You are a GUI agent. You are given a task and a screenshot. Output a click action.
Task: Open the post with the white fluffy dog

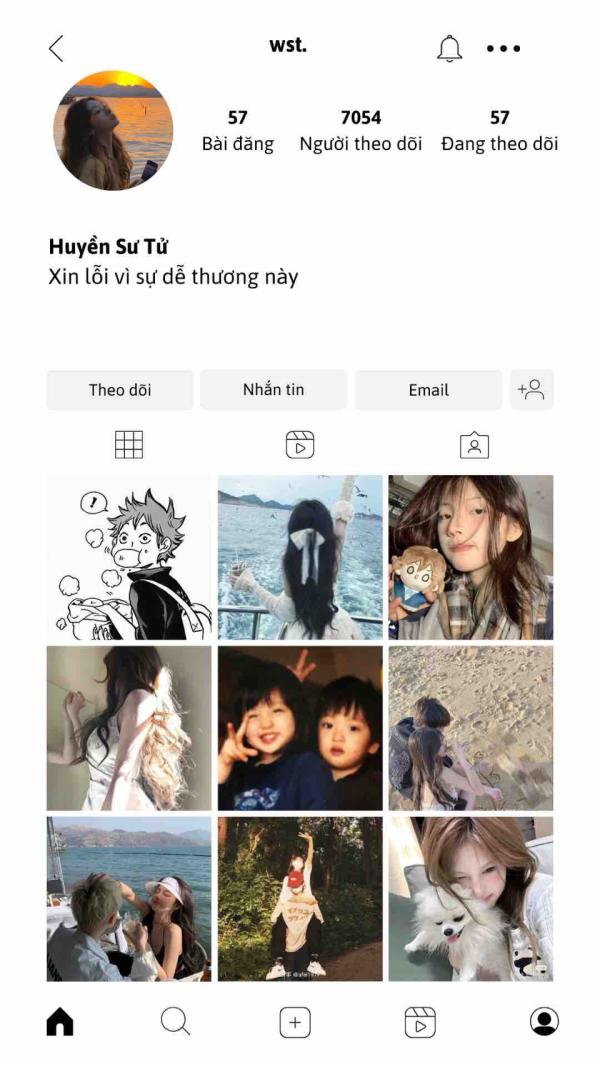(470, 899)
